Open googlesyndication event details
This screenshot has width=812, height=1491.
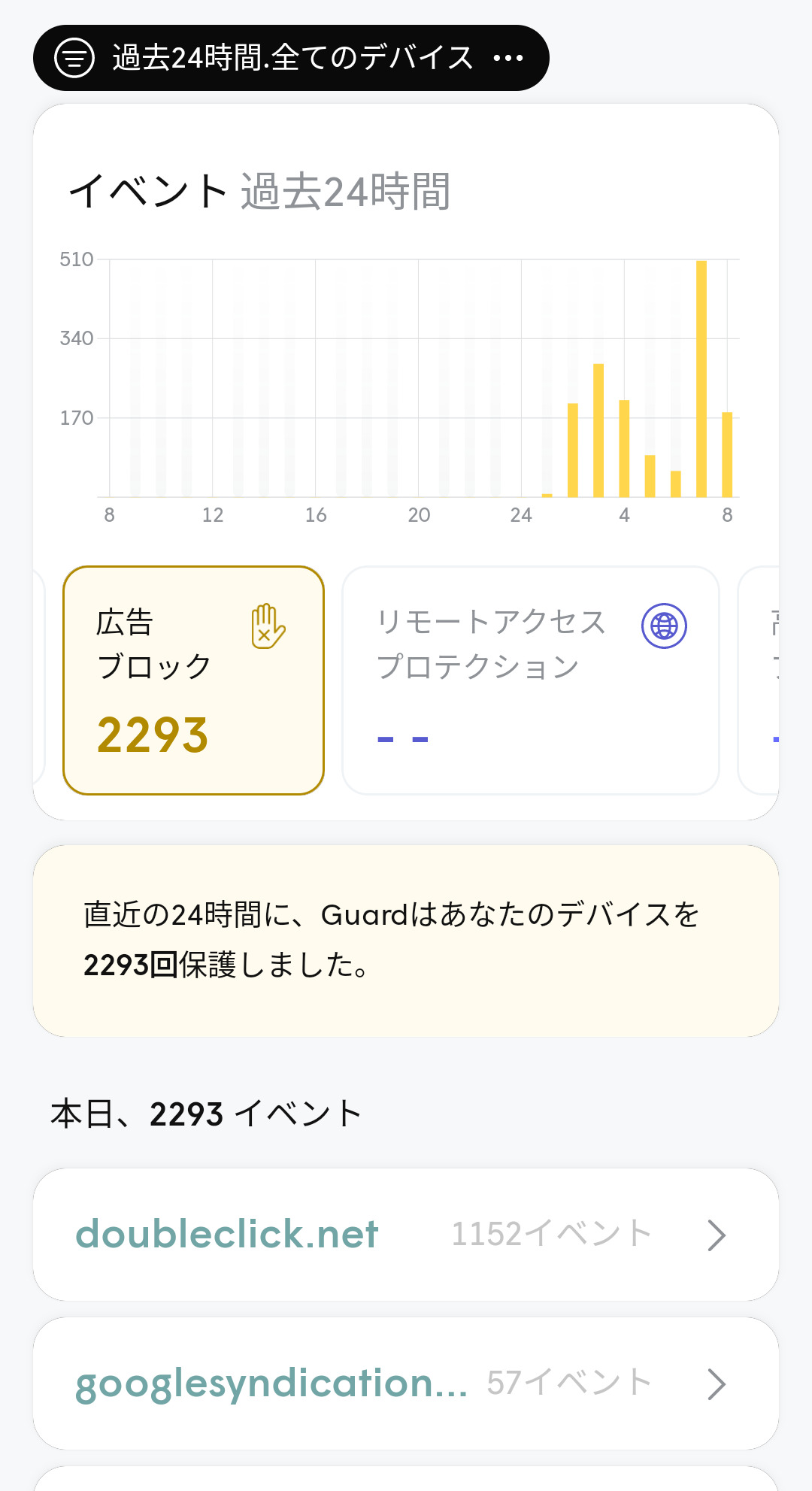click(405, 1383)
